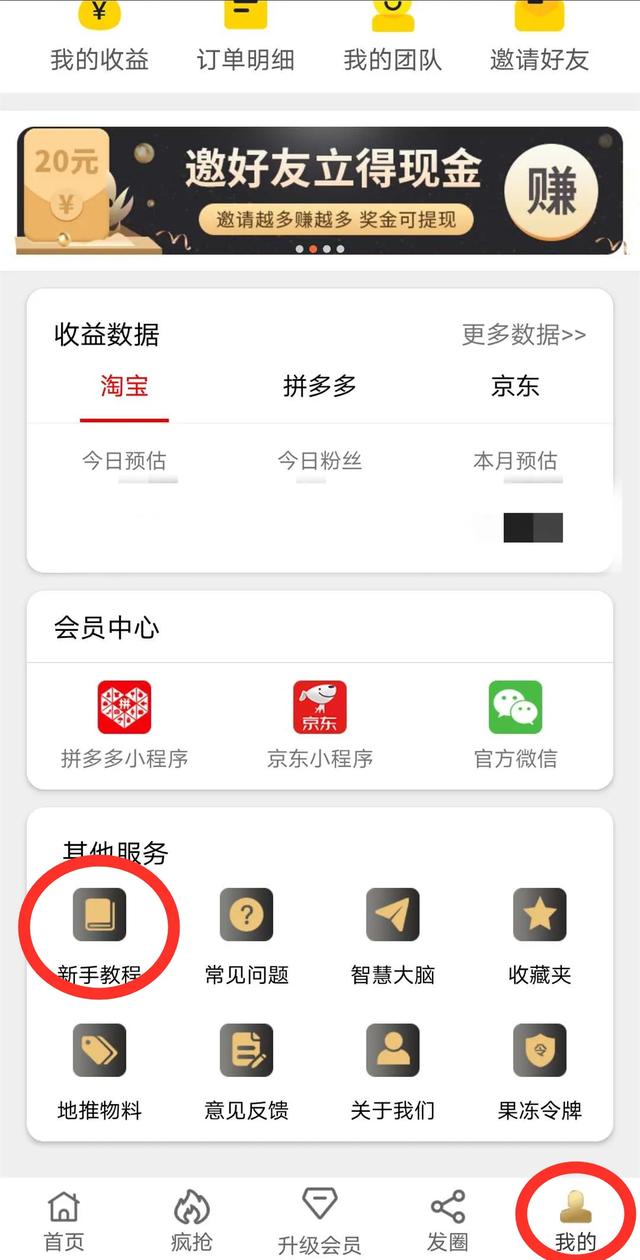Open 新手教程 beginner tutorial

tap(99, 937)
